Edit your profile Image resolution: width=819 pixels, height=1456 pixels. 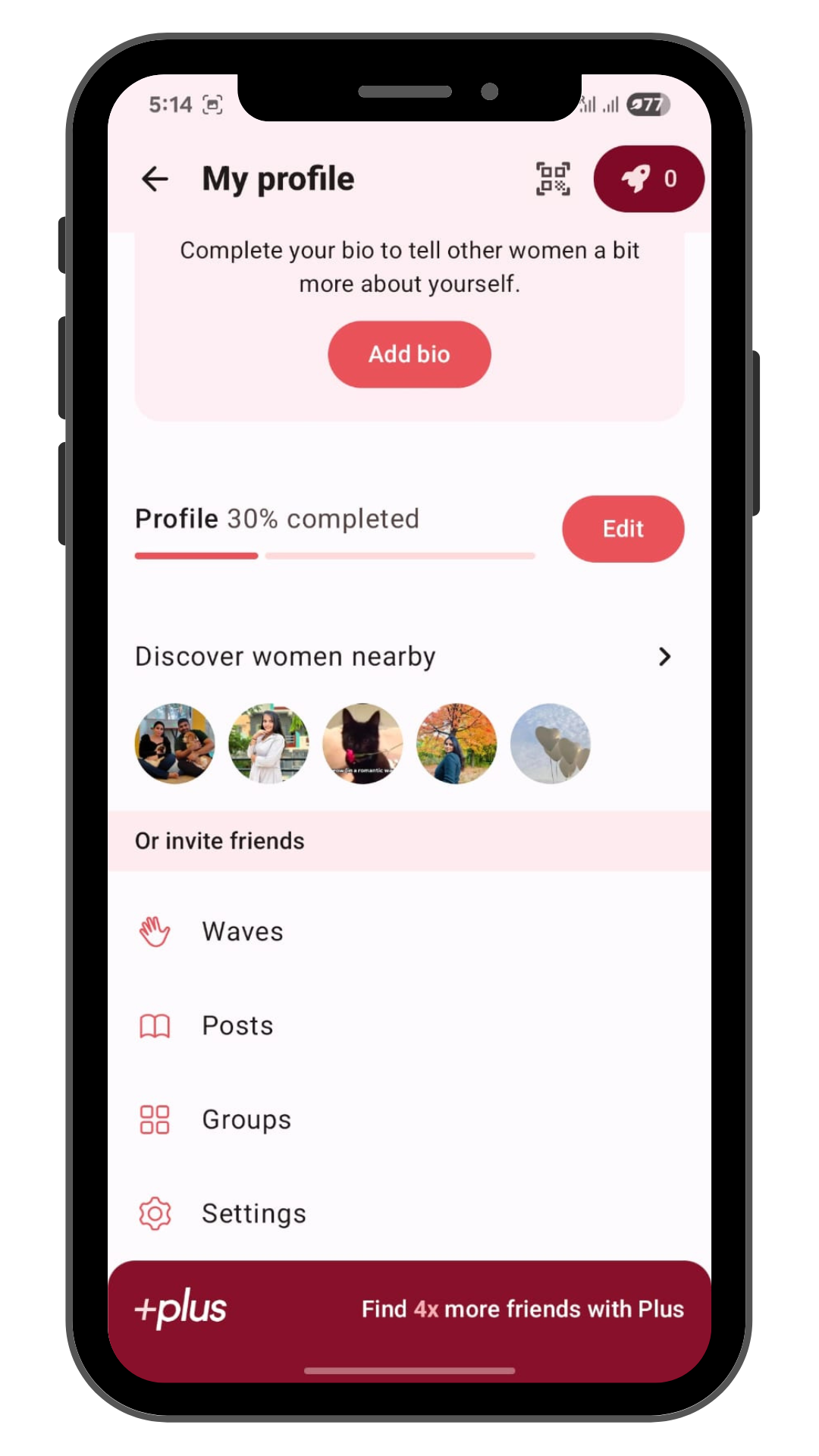click(x=623, y=529)
